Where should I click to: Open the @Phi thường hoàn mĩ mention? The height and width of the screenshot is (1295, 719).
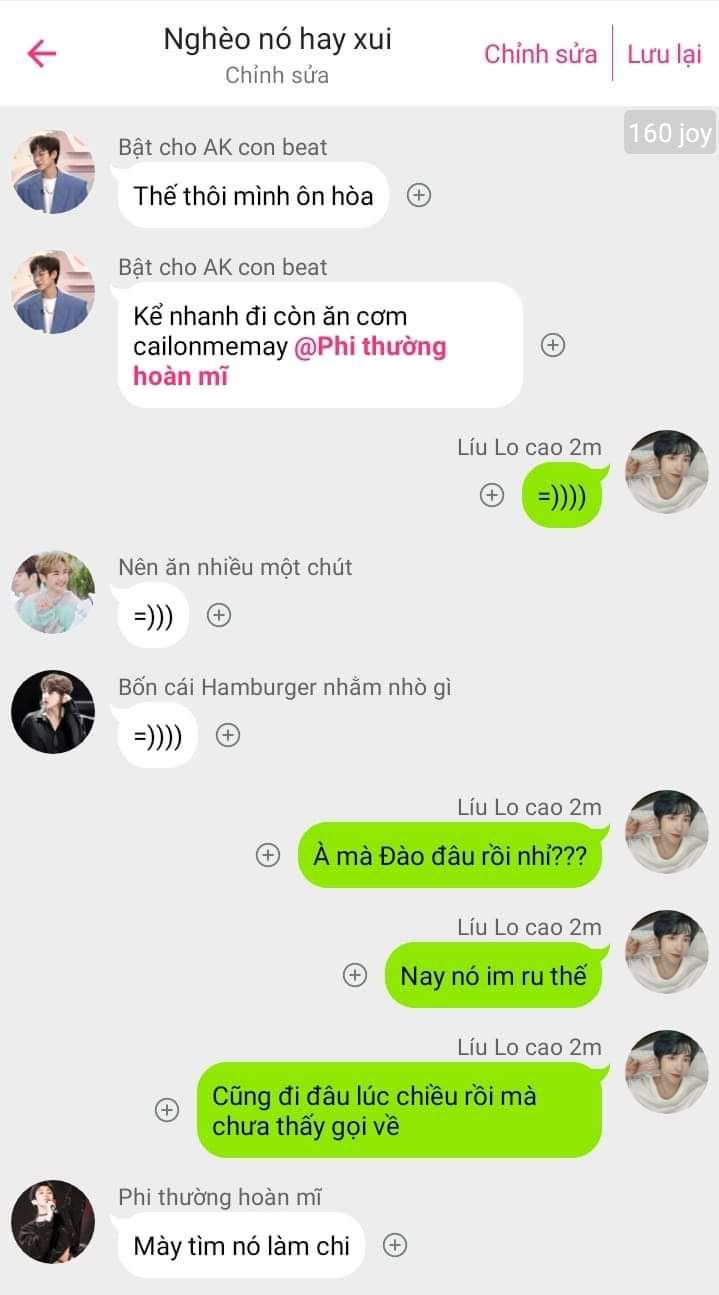370,348
